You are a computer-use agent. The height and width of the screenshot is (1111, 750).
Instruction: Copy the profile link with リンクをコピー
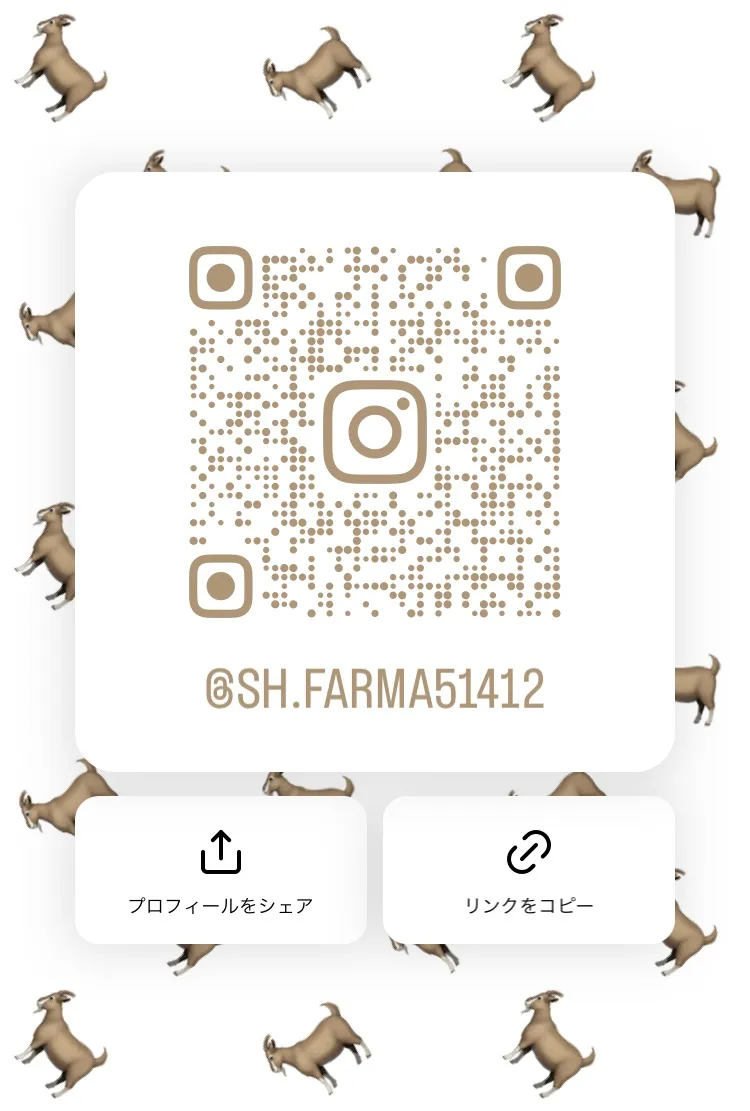tap(528, 870)
